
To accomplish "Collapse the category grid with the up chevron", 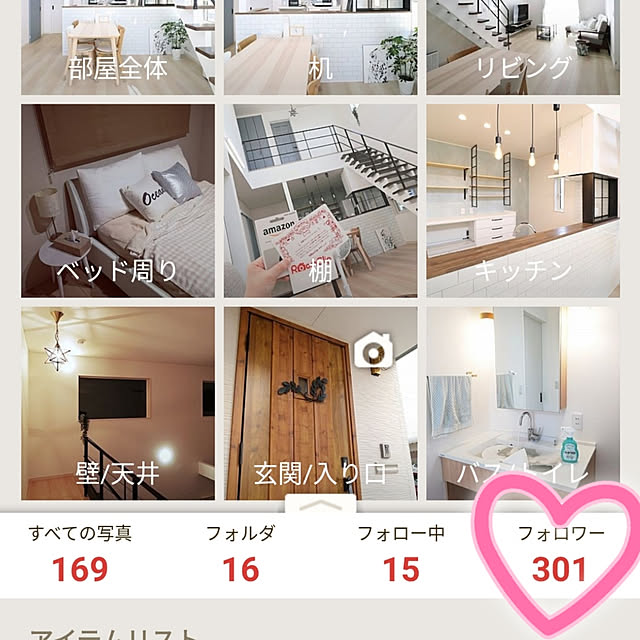I will point(320,506).
